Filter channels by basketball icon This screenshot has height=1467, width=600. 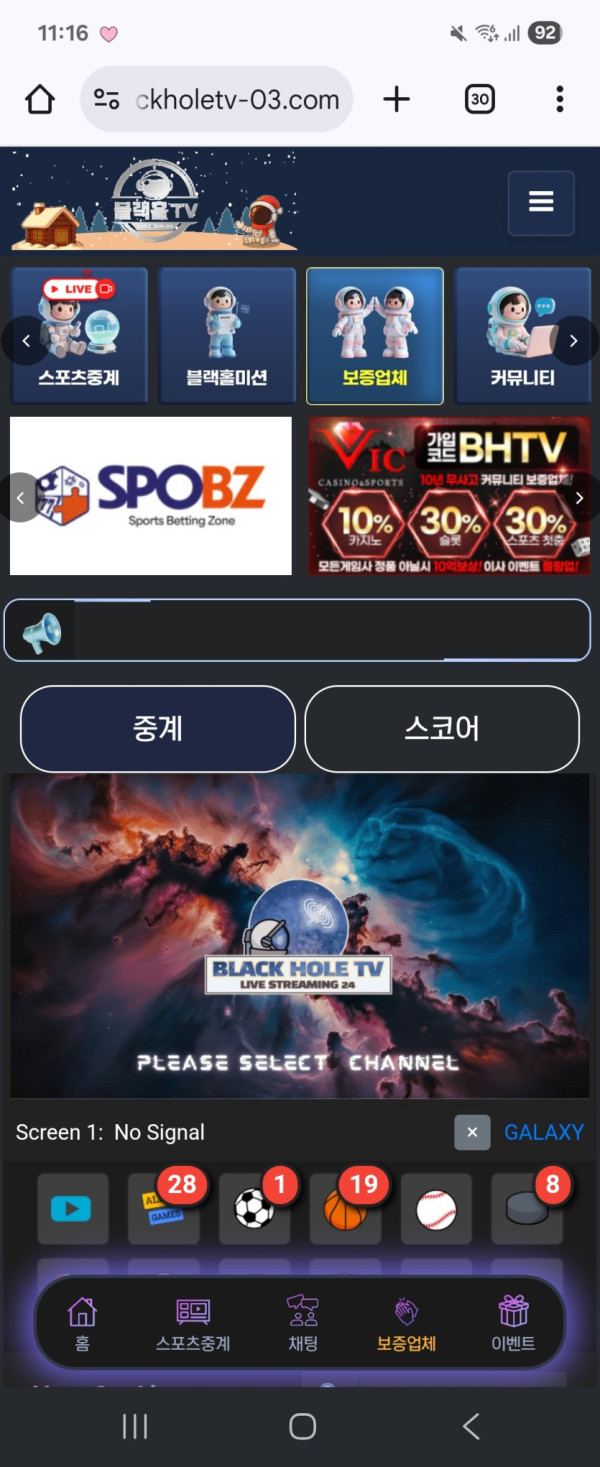345,1209
